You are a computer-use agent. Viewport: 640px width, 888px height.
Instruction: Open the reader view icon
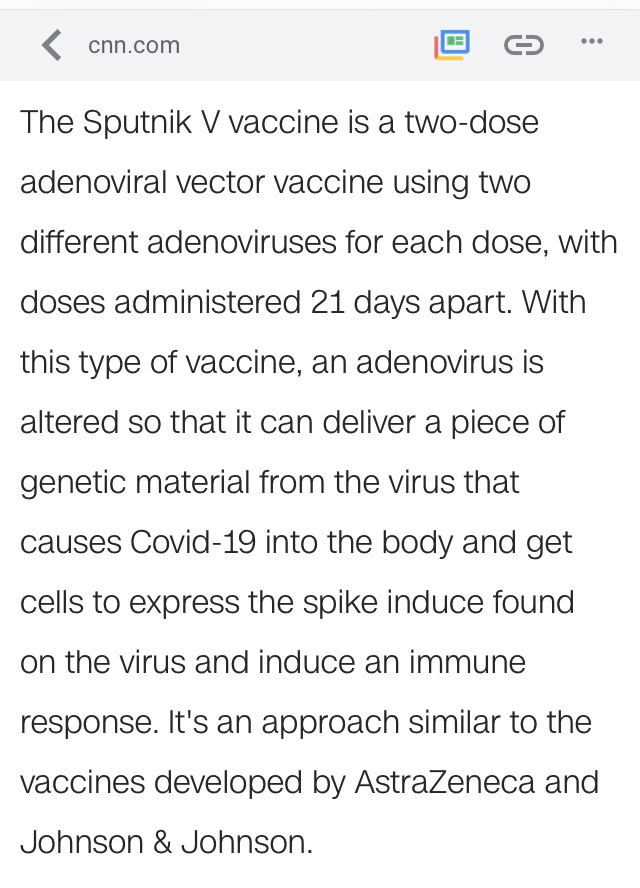pos(452,44)
